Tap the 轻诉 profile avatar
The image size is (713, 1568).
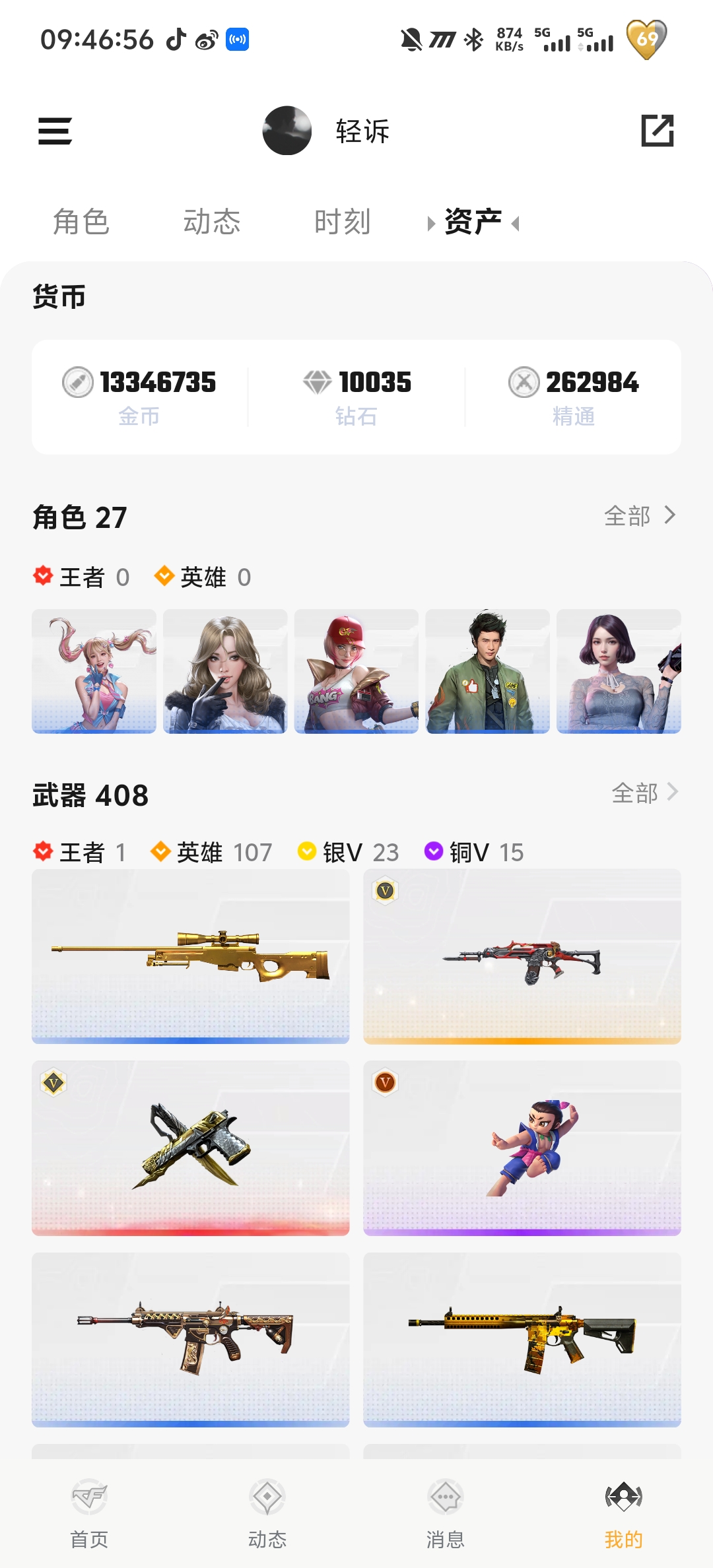click(287, 131)
